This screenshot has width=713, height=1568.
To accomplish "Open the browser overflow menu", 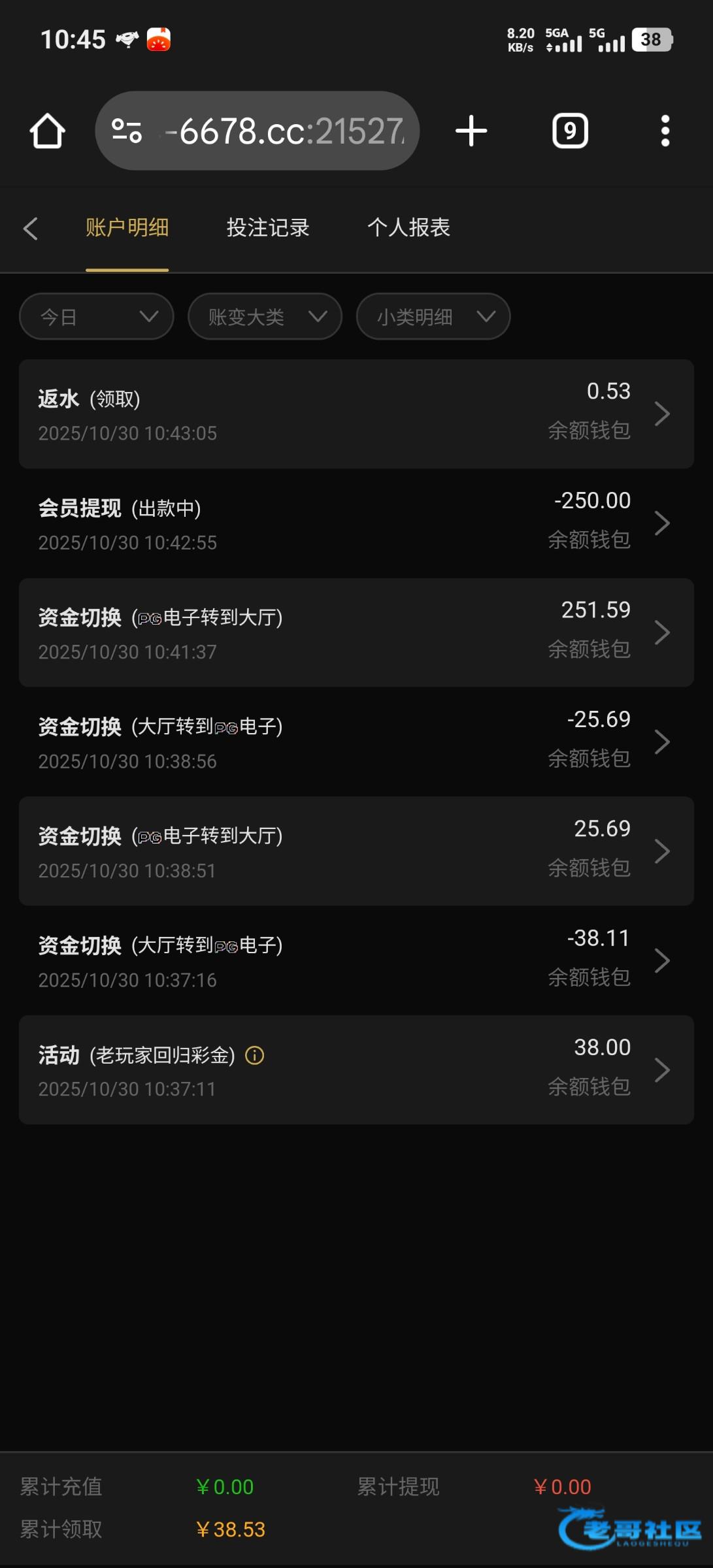I will [x=665, y=131].
